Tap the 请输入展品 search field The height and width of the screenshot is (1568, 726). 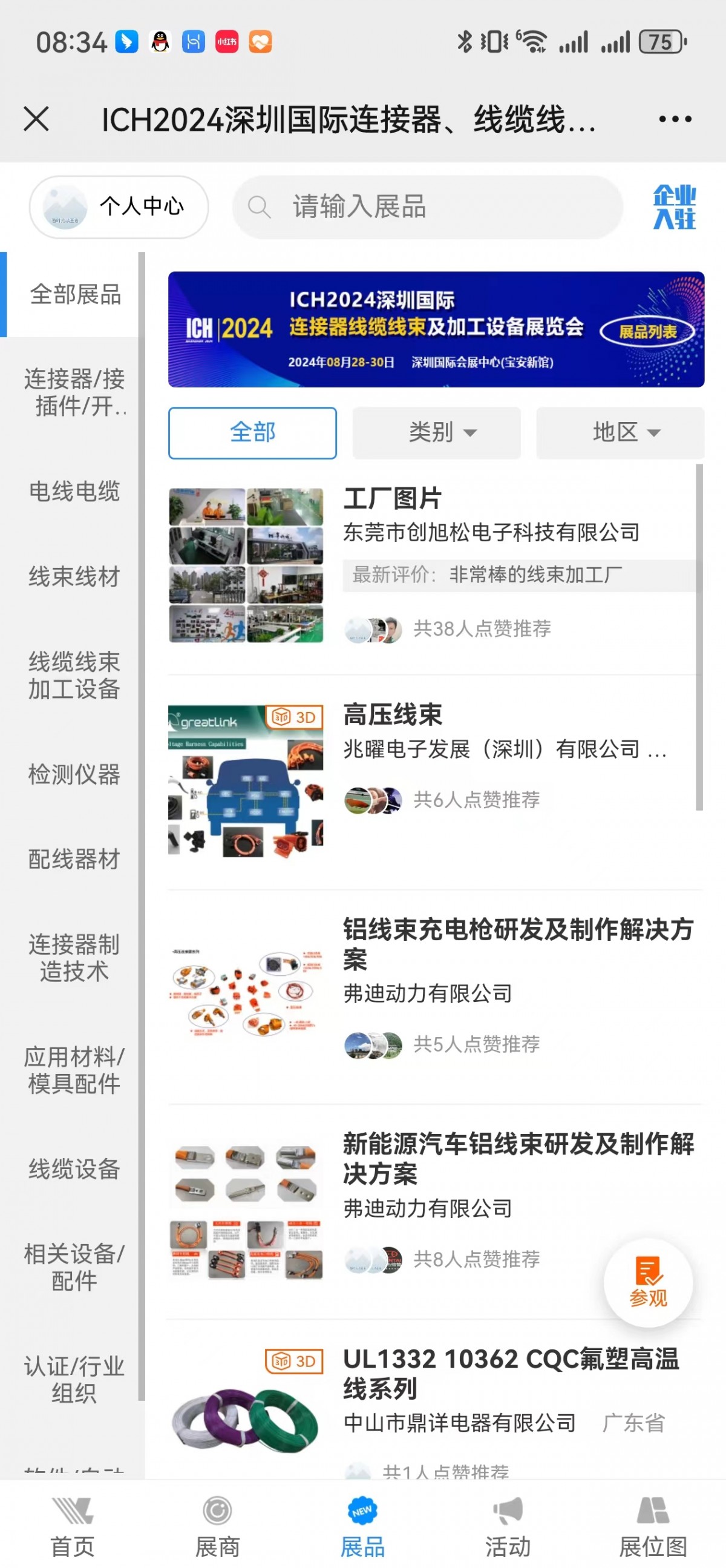[427, 207]
